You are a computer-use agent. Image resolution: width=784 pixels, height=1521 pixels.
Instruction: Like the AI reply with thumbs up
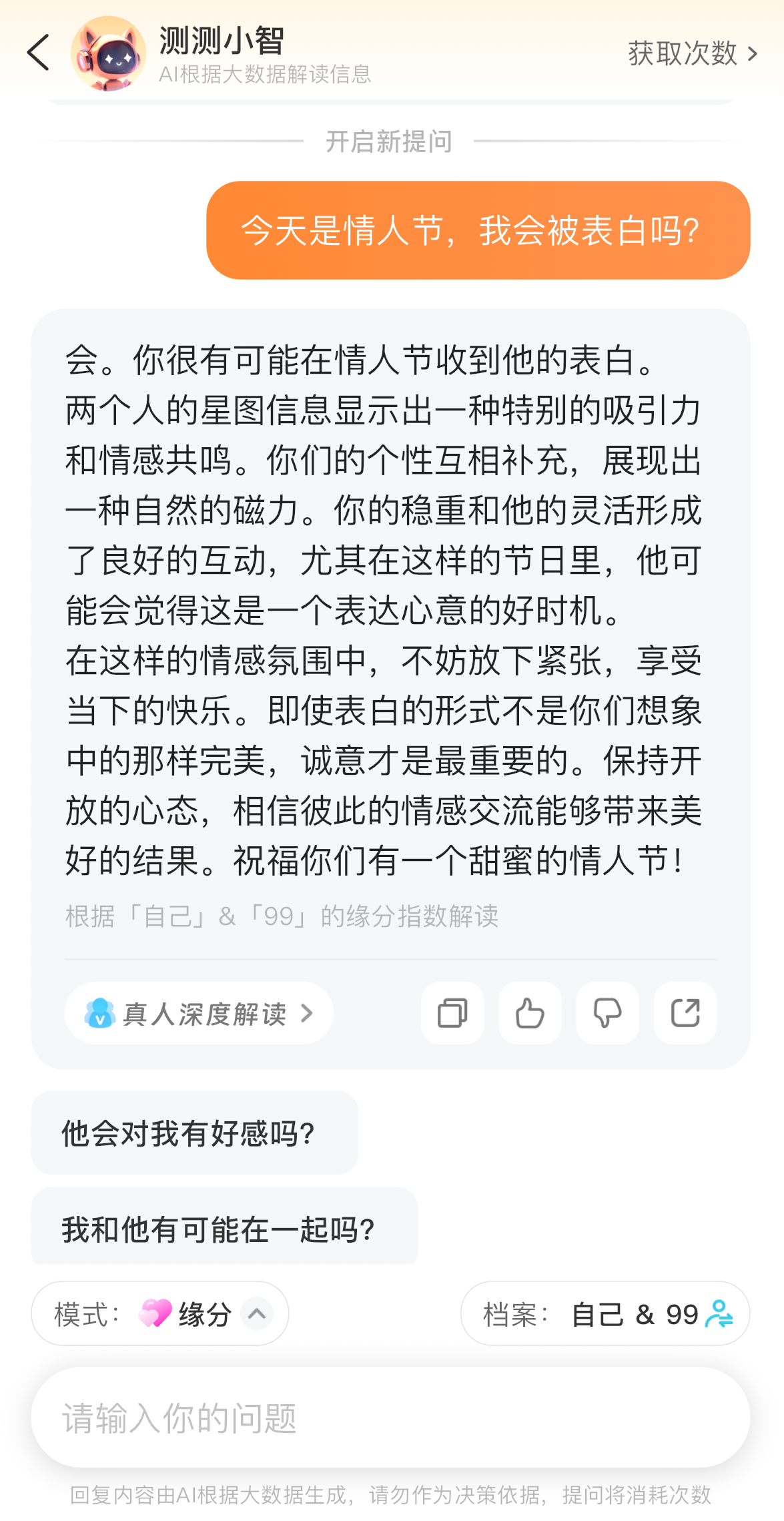point(530,1013)
